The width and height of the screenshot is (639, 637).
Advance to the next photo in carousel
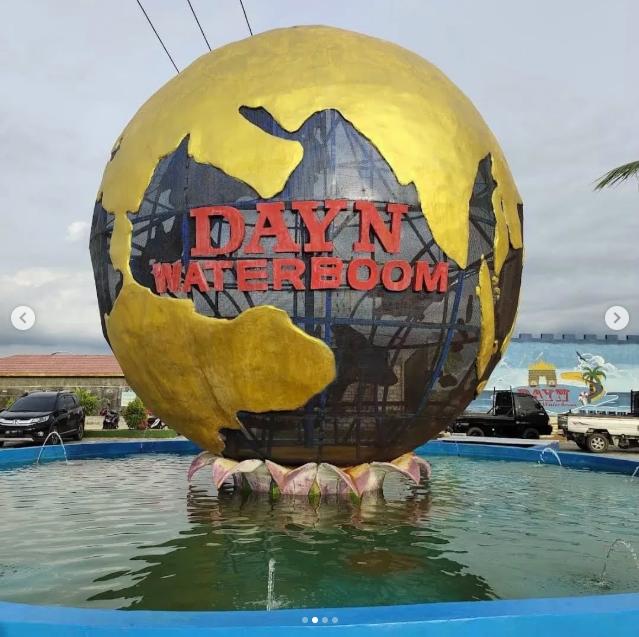click(616, 318)
